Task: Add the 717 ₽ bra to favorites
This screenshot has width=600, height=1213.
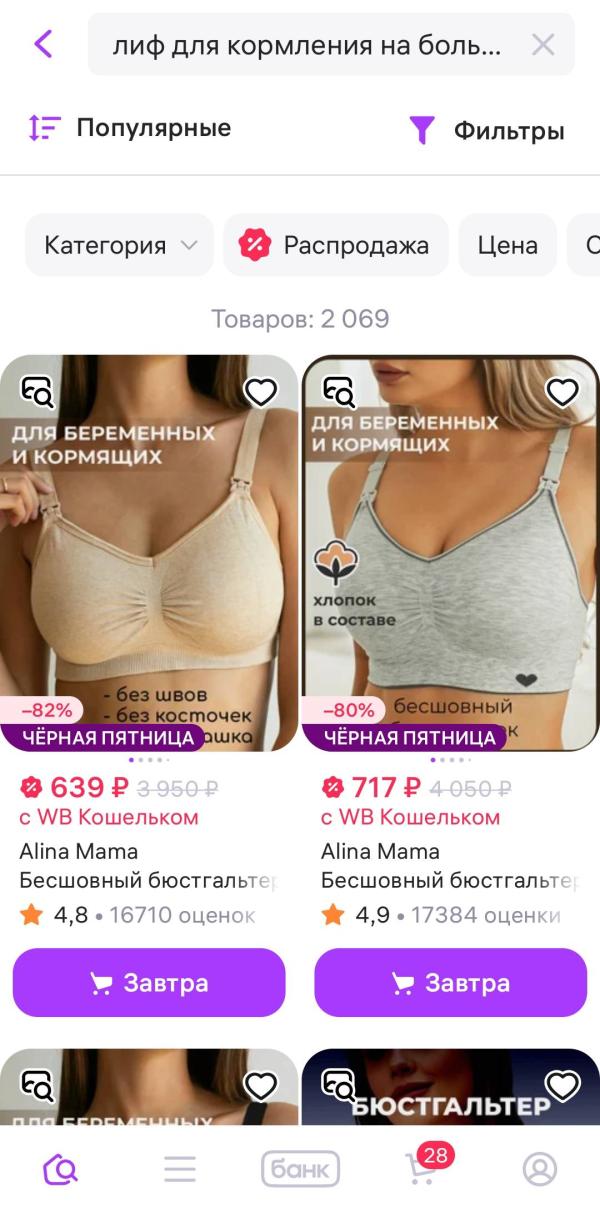Action: coord(563,393)
